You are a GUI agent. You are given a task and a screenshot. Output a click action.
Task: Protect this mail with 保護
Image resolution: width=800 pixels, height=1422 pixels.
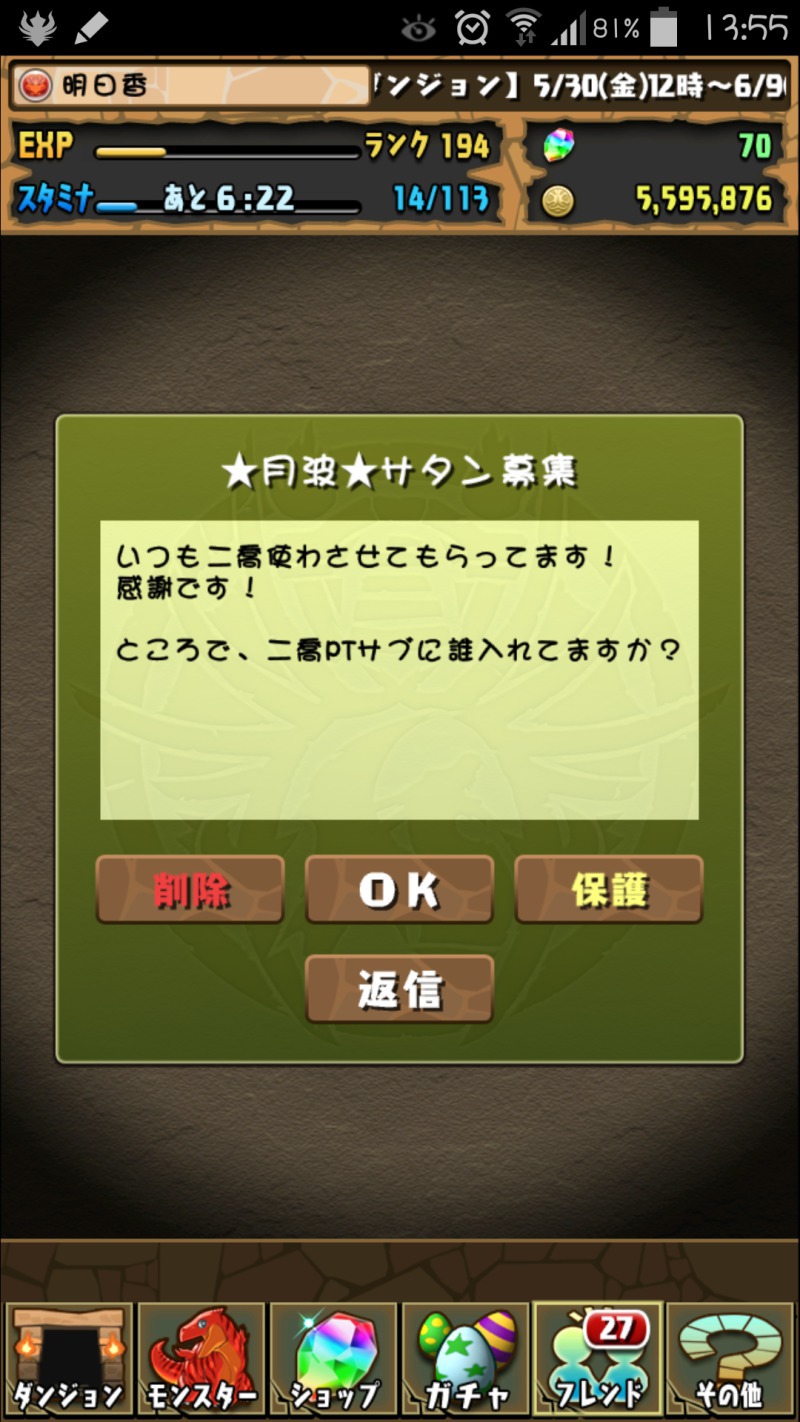(609, 889)
